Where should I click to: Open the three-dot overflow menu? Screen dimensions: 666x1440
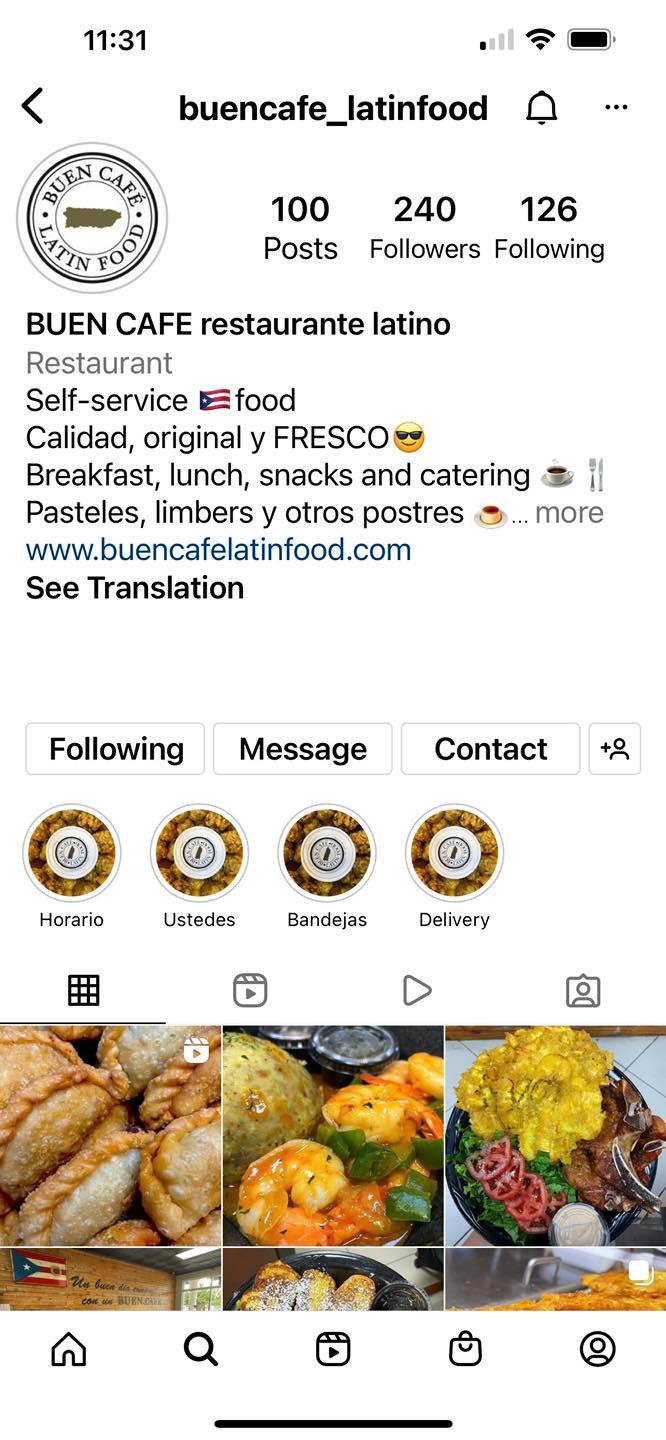(x=616, y=108)
